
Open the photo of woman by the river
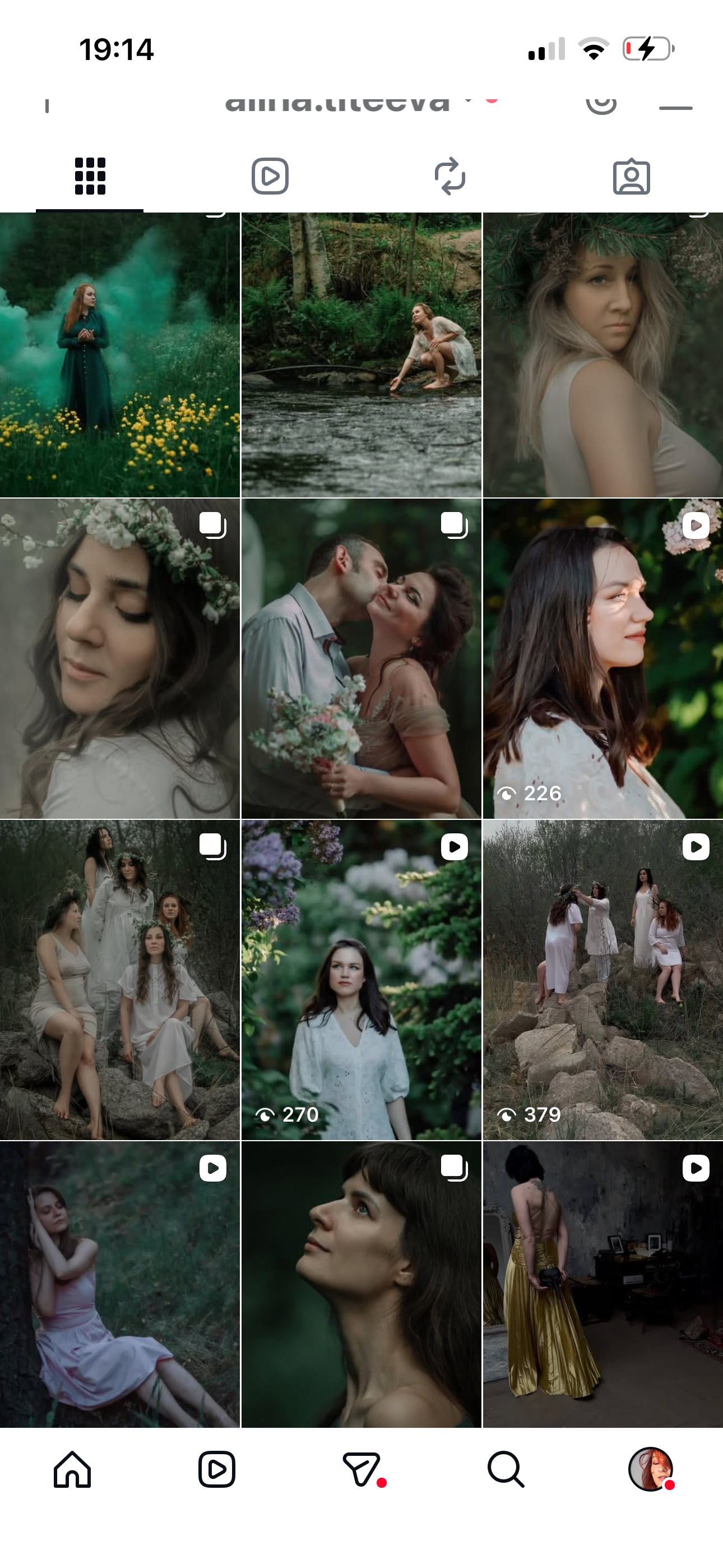coord(361,355)
